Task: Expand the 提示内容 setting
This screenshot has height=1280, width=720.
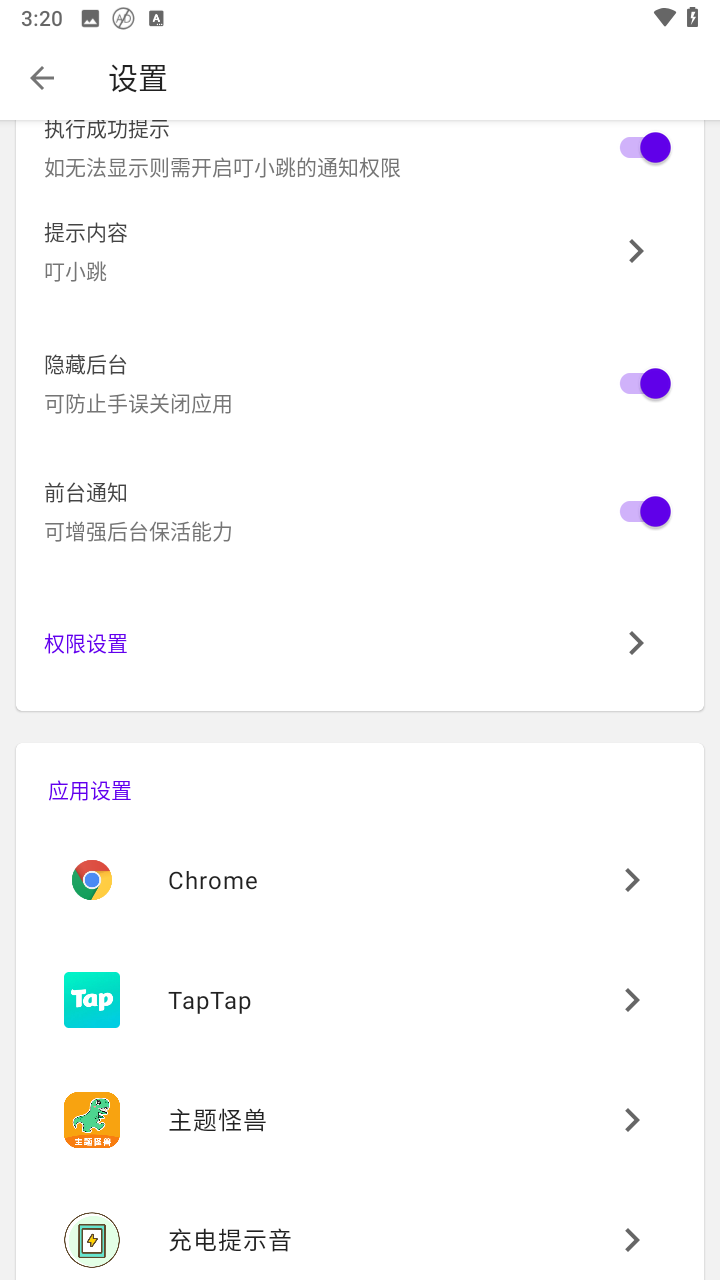Action: pyautogui.click(x=636, y=251)
